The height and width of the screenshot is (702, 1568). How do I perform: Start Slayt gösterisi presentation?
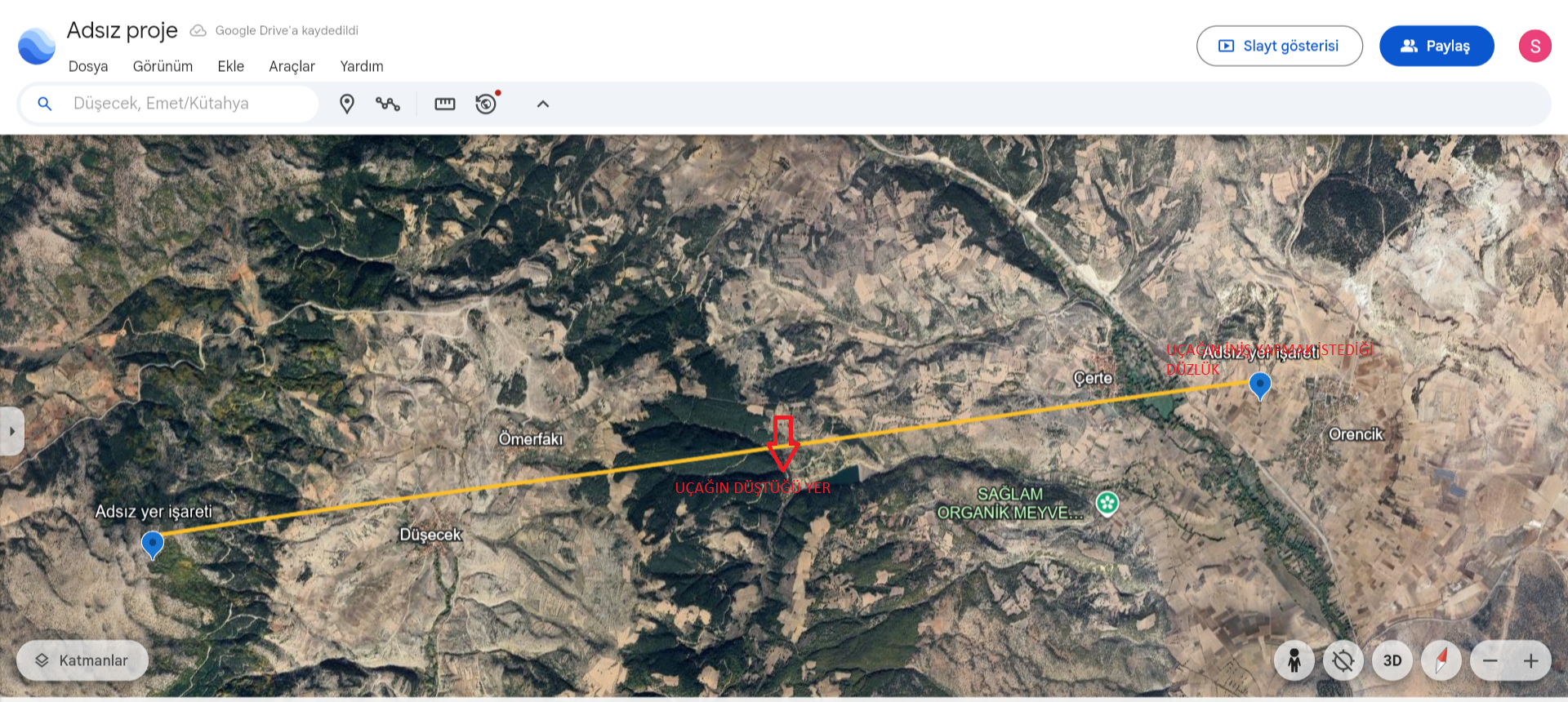[x=1279, y=46]
